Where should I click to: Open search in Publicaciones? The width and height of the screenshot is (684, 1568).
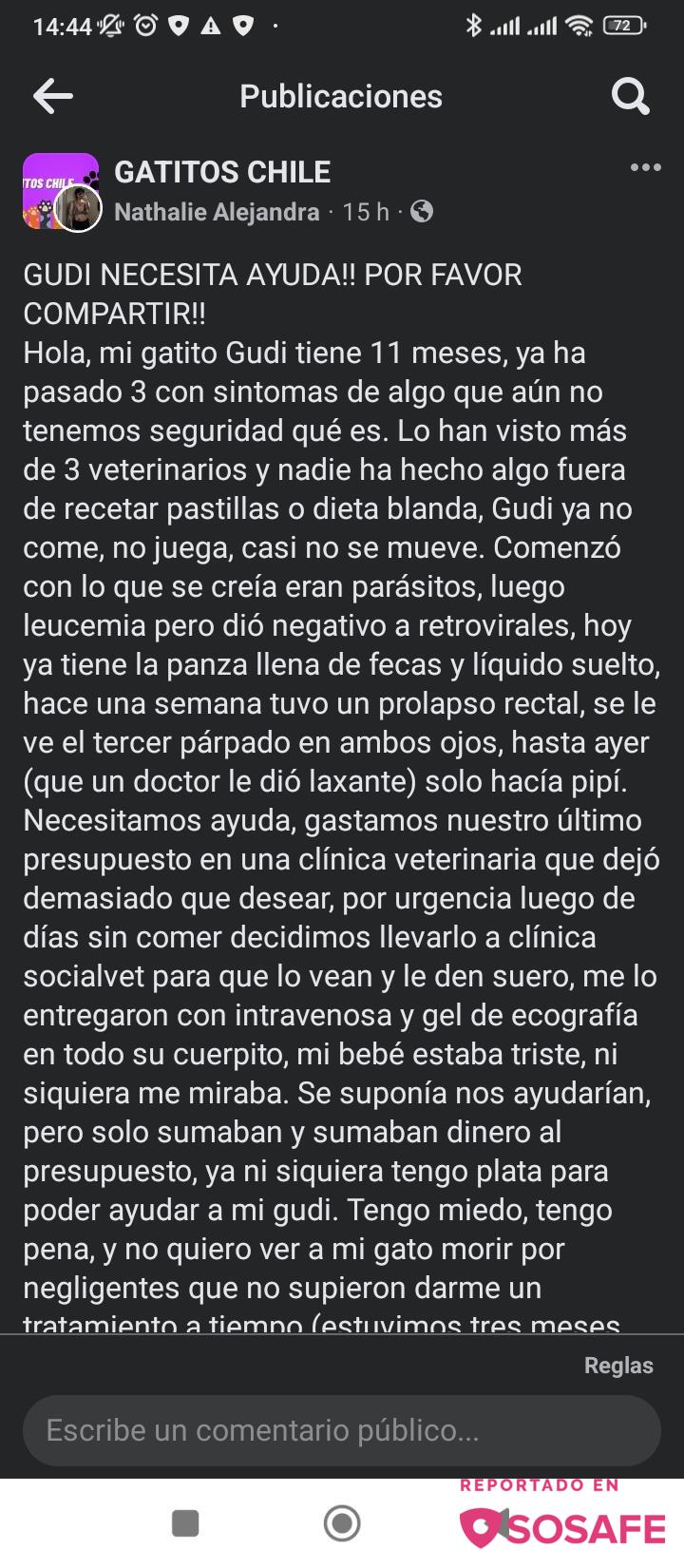[x=630, y=96]
